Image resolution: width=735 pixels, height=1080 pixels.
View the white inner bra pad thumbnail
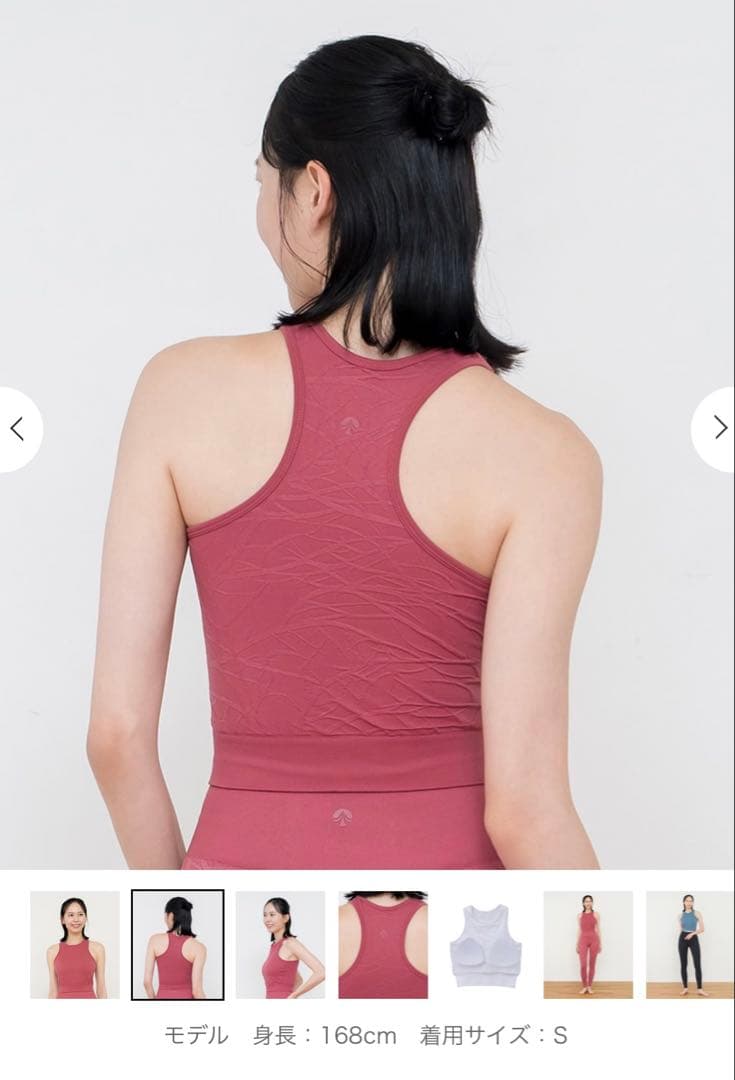[x=485, y=945]
